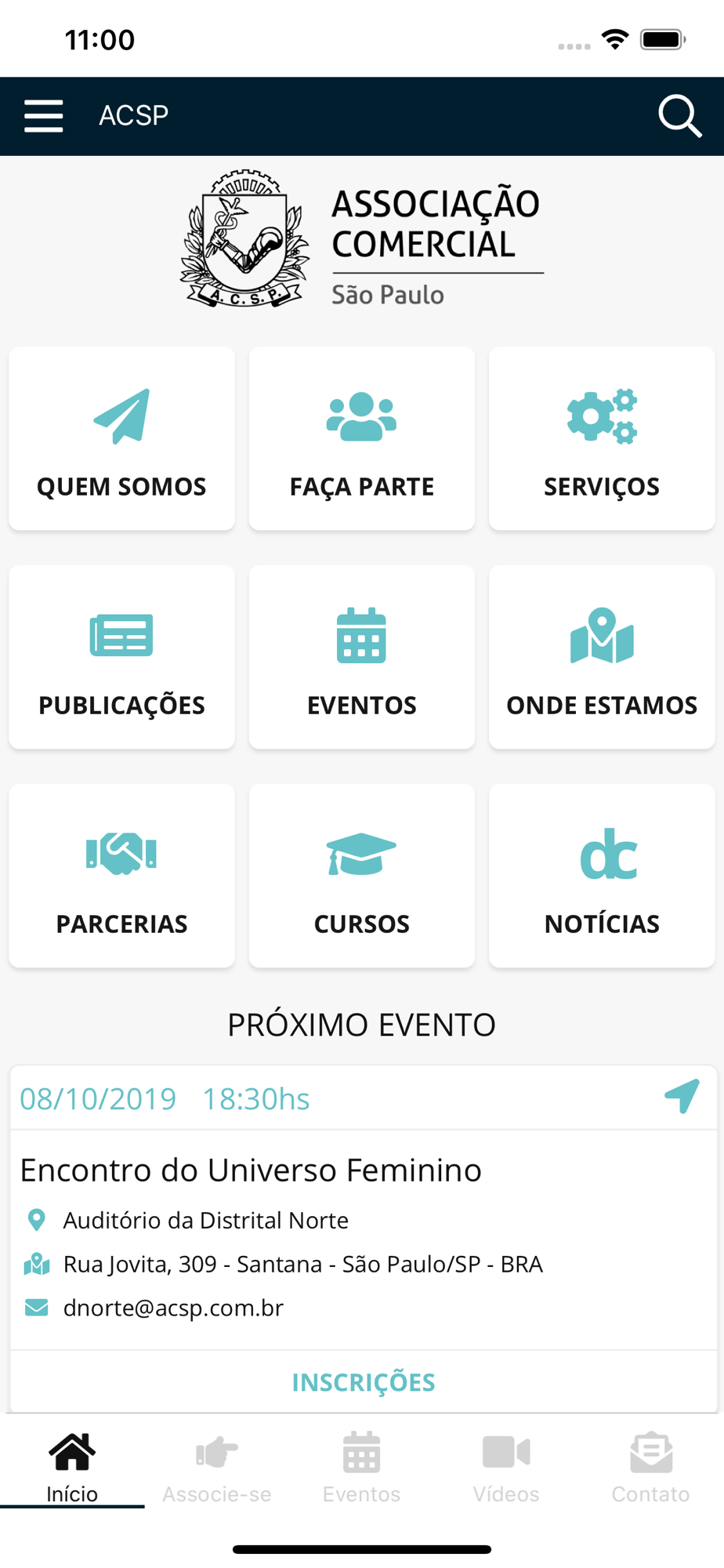Open the Quem Somos tile
Image resolution: width=724 pixels, height=1568 pixels.
(x=121, y=439)
